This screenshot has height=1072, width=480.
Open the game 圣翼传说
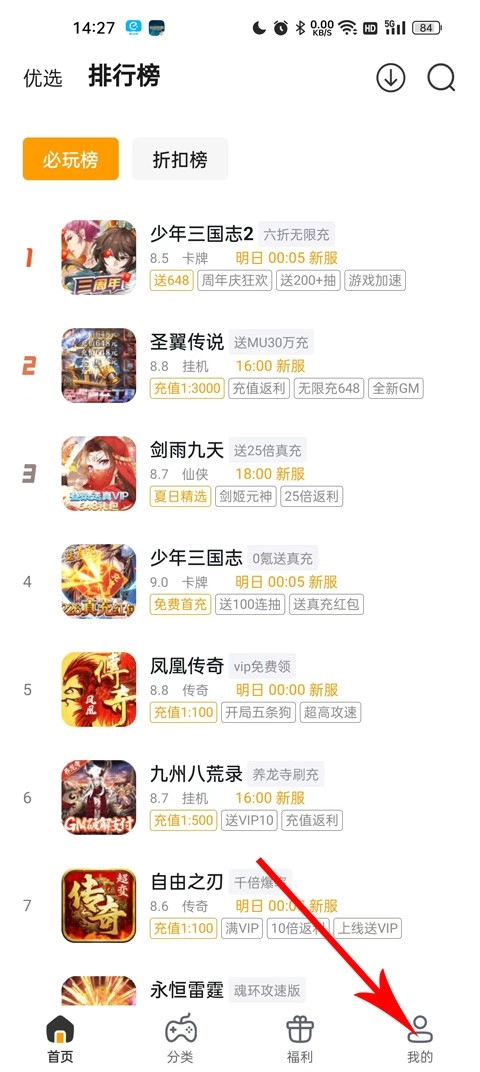(x=239, y=365)
